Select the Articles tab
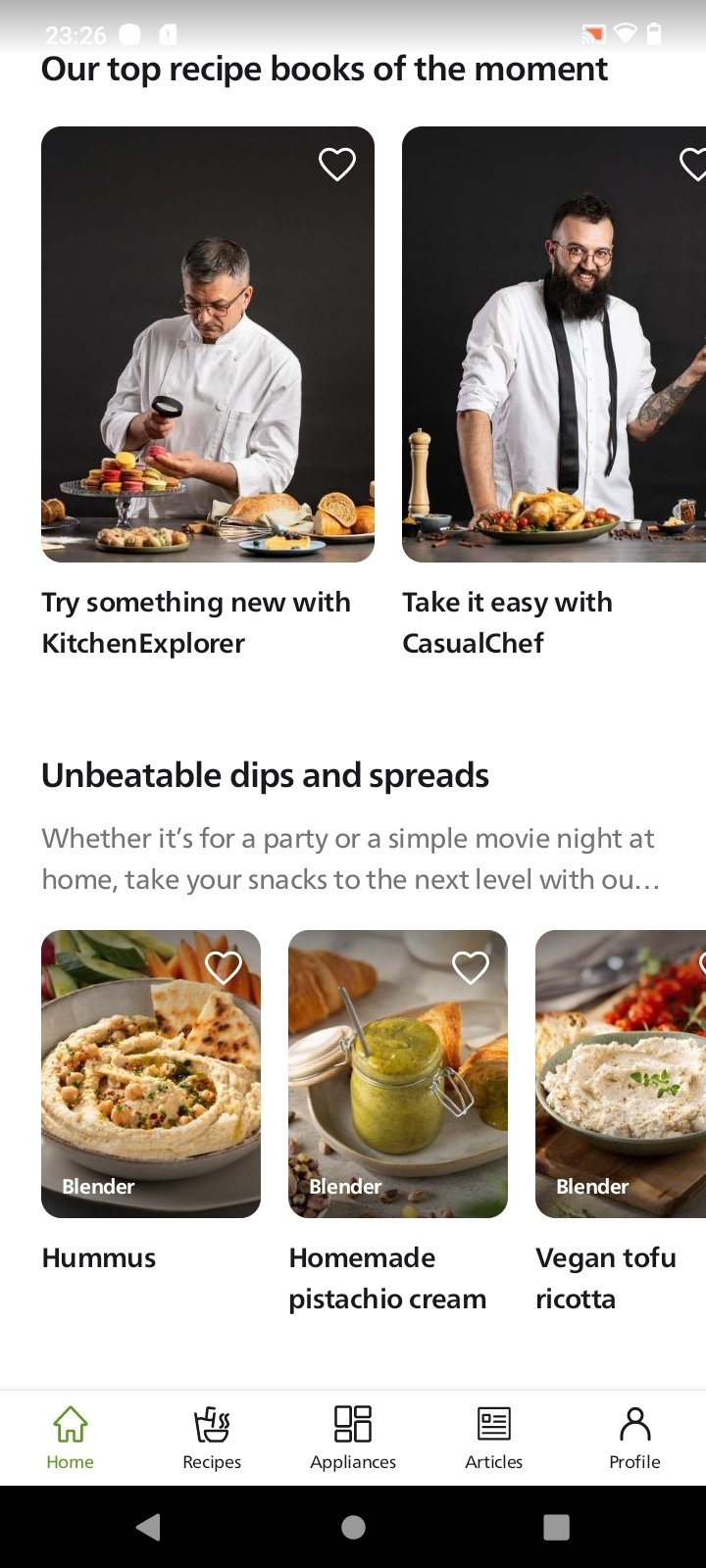This screenshot has height=1568, width=706. point(494,1438)
